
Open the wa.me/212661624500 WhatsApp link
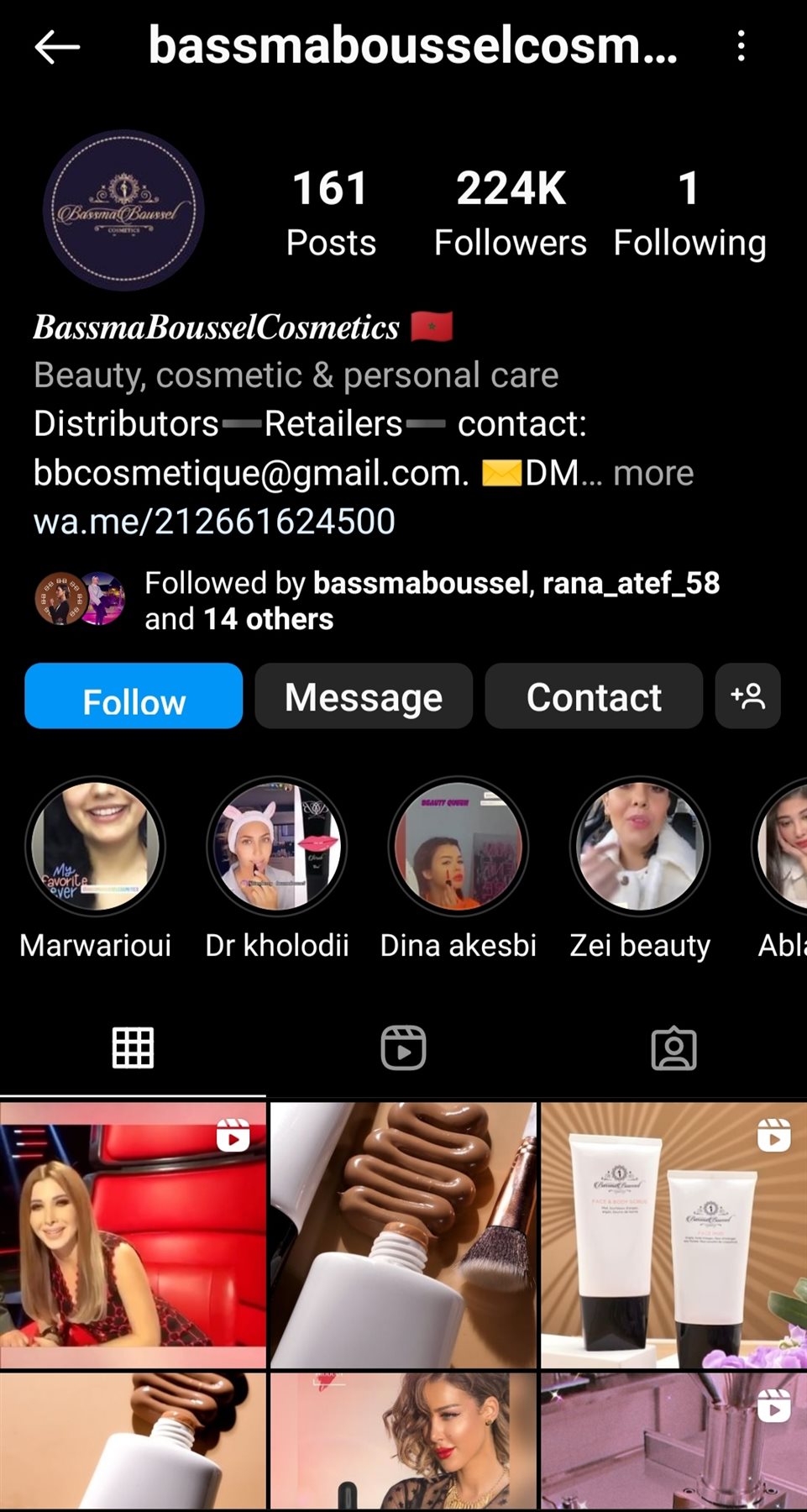point(214,522)
